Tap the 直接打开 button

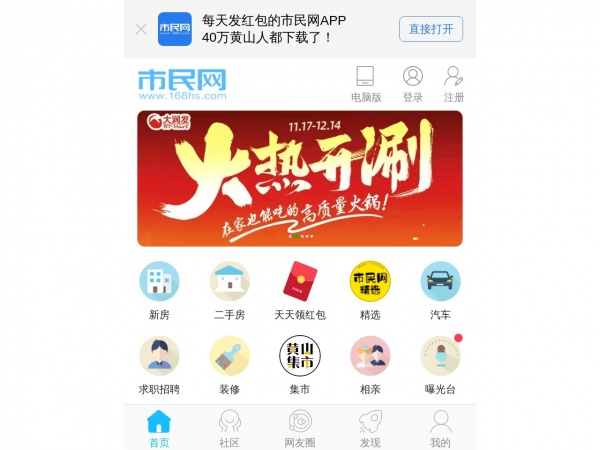click(430, 28)
